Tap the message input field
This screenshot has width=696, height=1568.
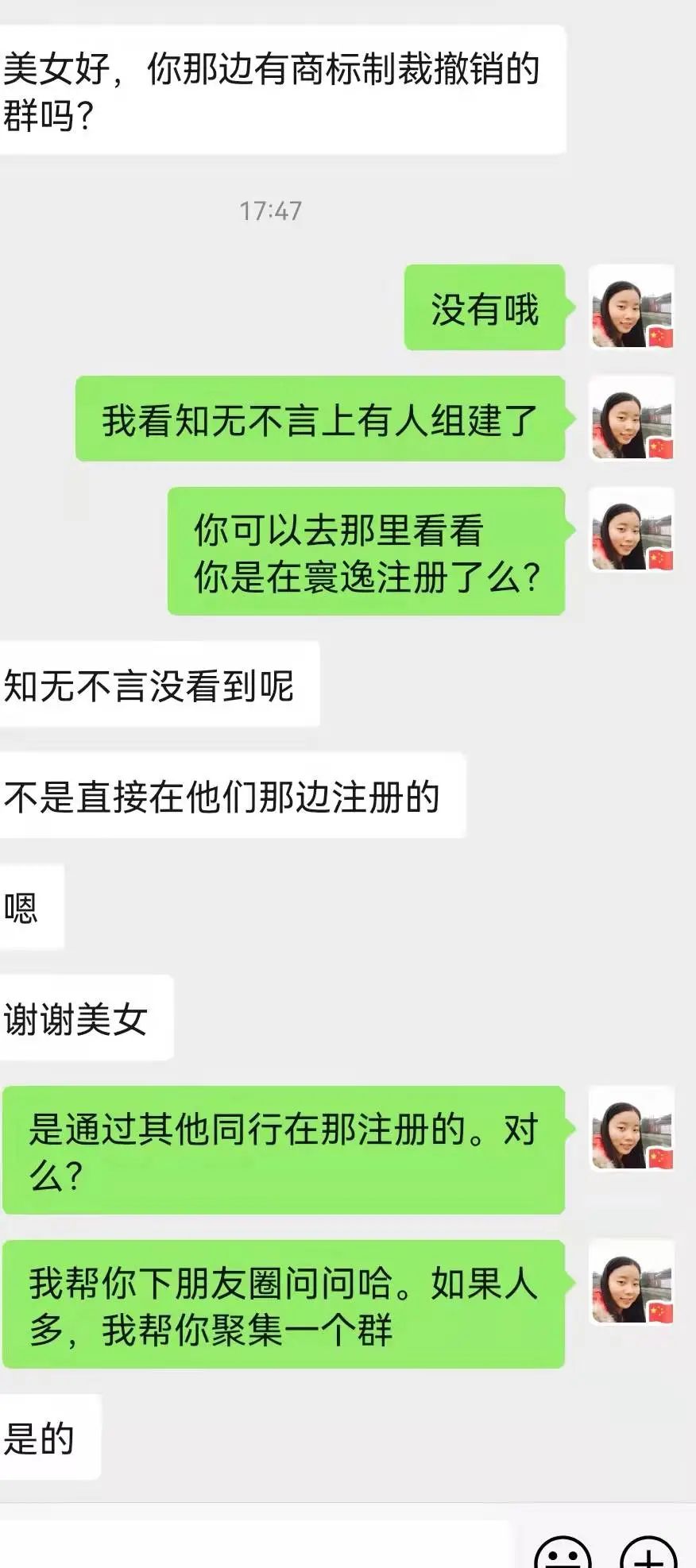254,1545
